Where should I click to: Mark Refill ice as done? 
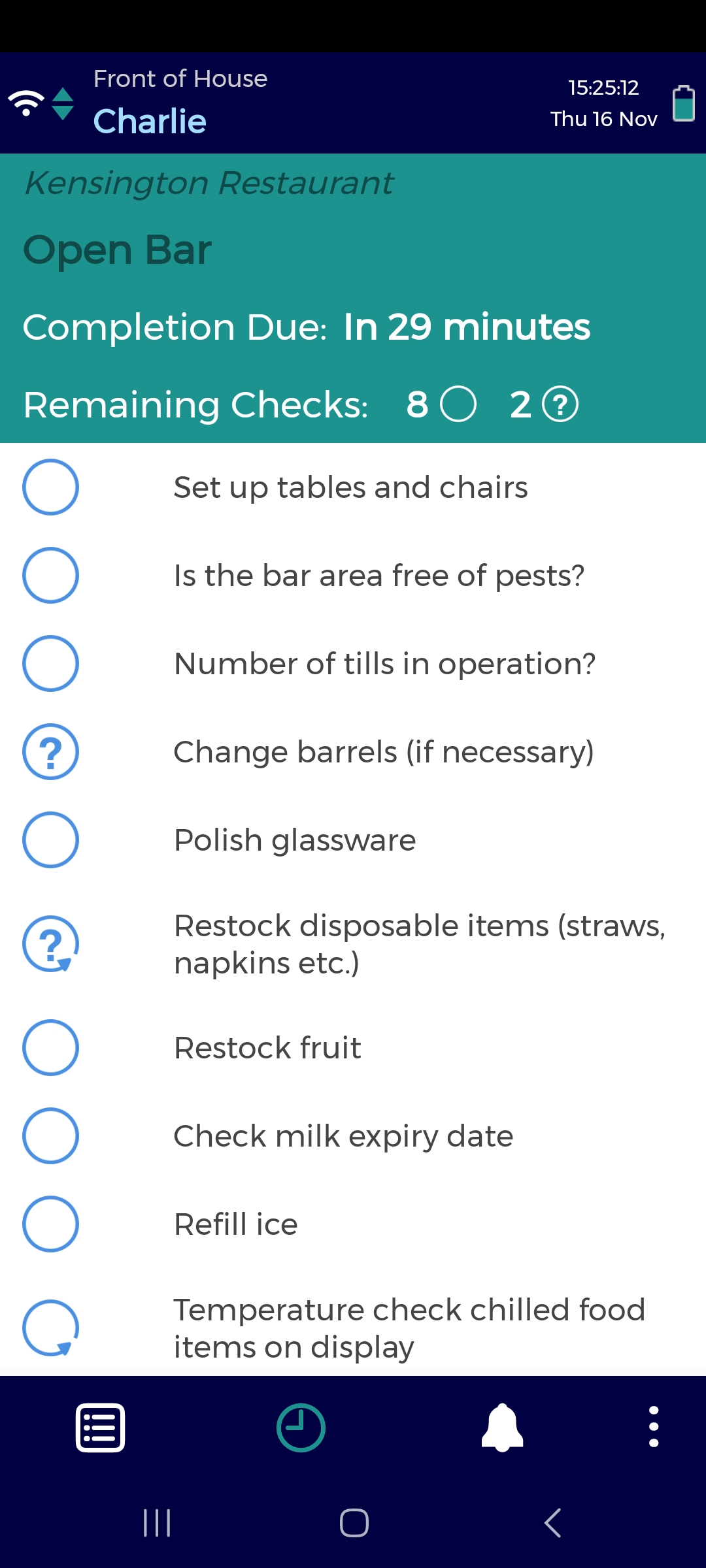click(x=50, y=1225)
